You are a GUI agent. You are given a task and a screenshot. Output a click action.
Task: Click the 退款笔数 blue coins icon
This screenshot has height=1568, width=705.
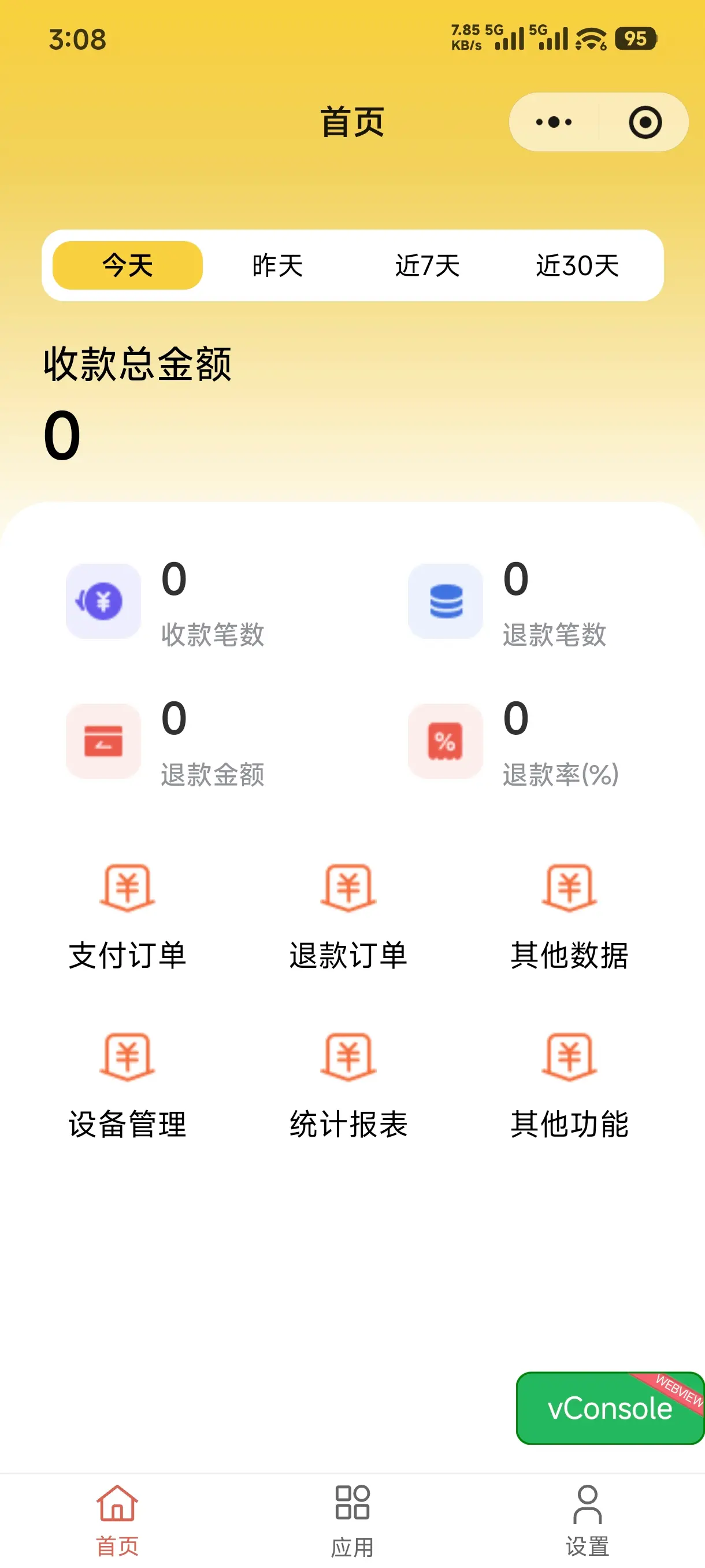coord(444,601)
